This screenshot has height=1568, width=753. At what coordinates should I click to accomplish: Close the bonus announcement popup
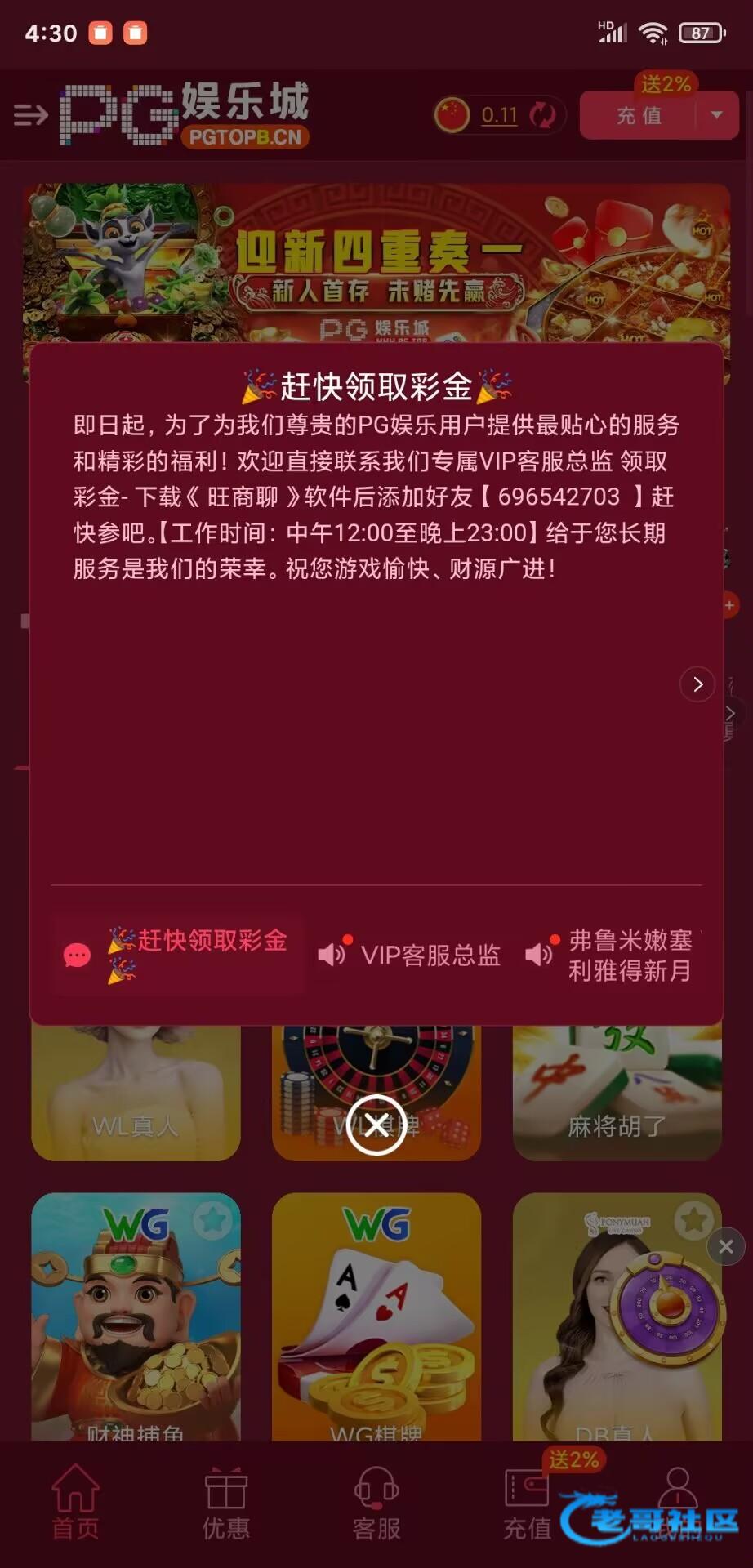click(376, 1125)
